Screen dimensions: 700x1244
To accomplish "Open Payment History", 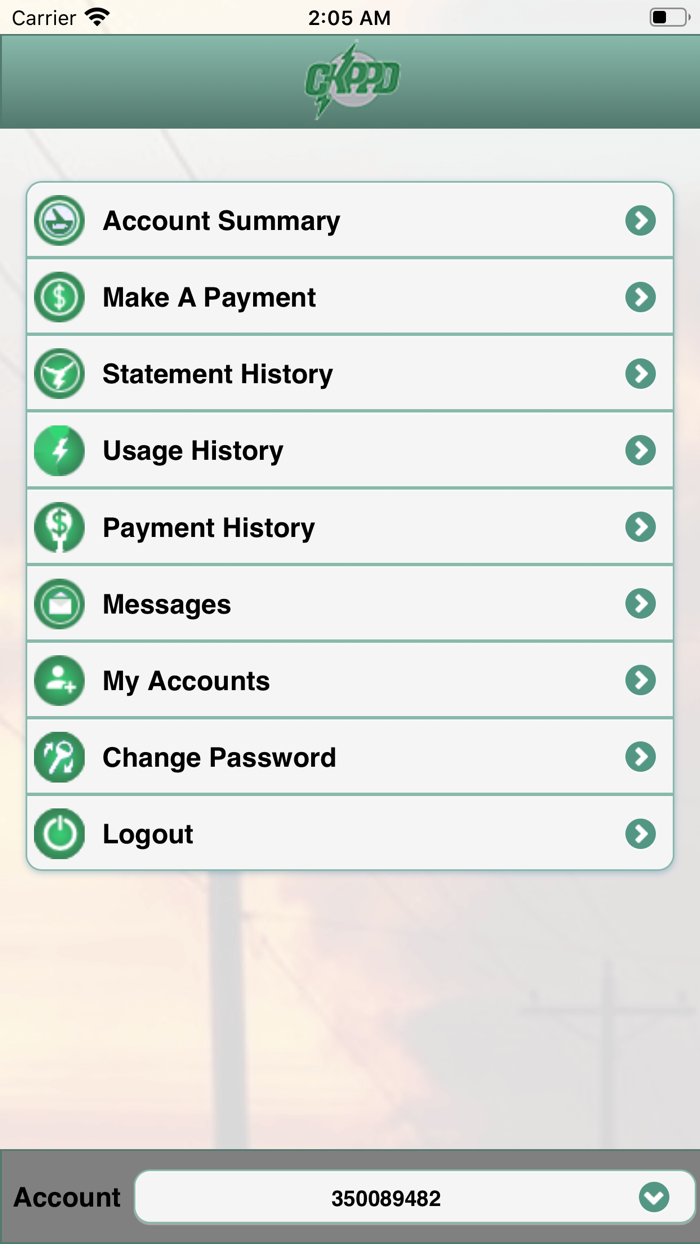I will tap(349, 528).
